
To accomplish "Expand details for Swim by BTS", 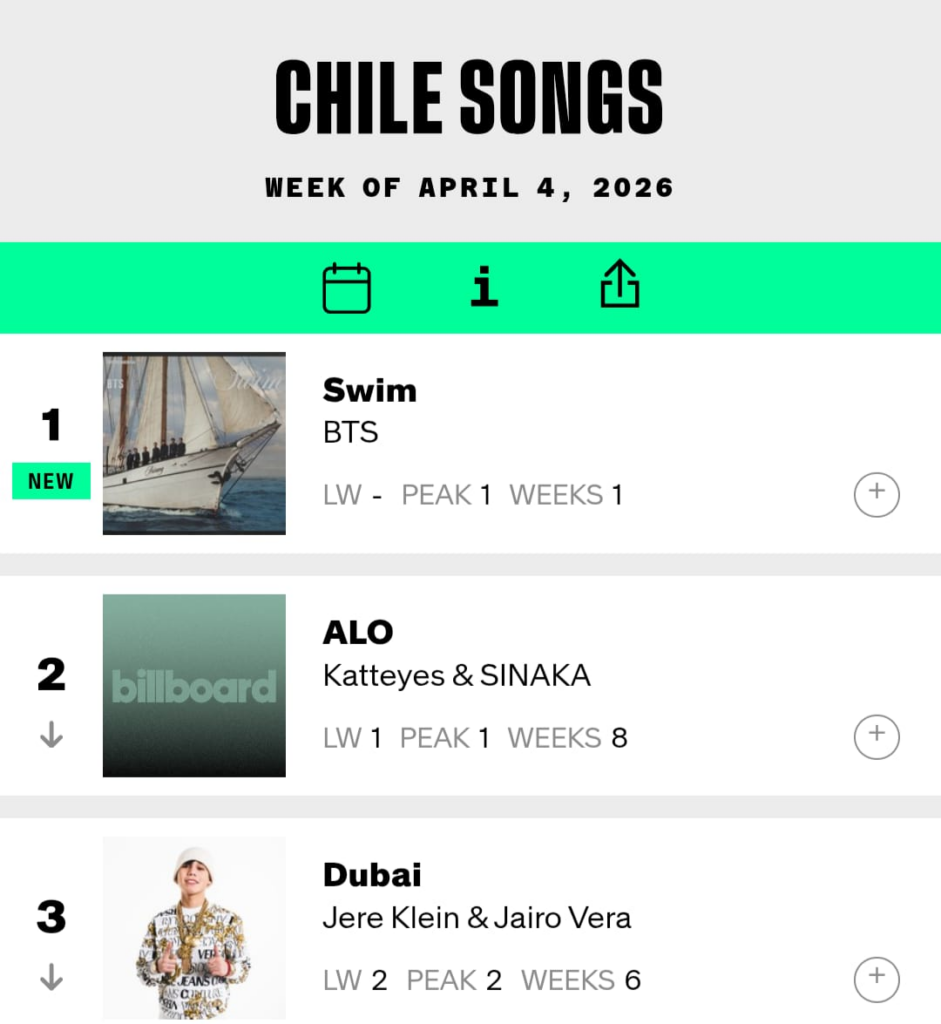I will (x=877, y=494).
